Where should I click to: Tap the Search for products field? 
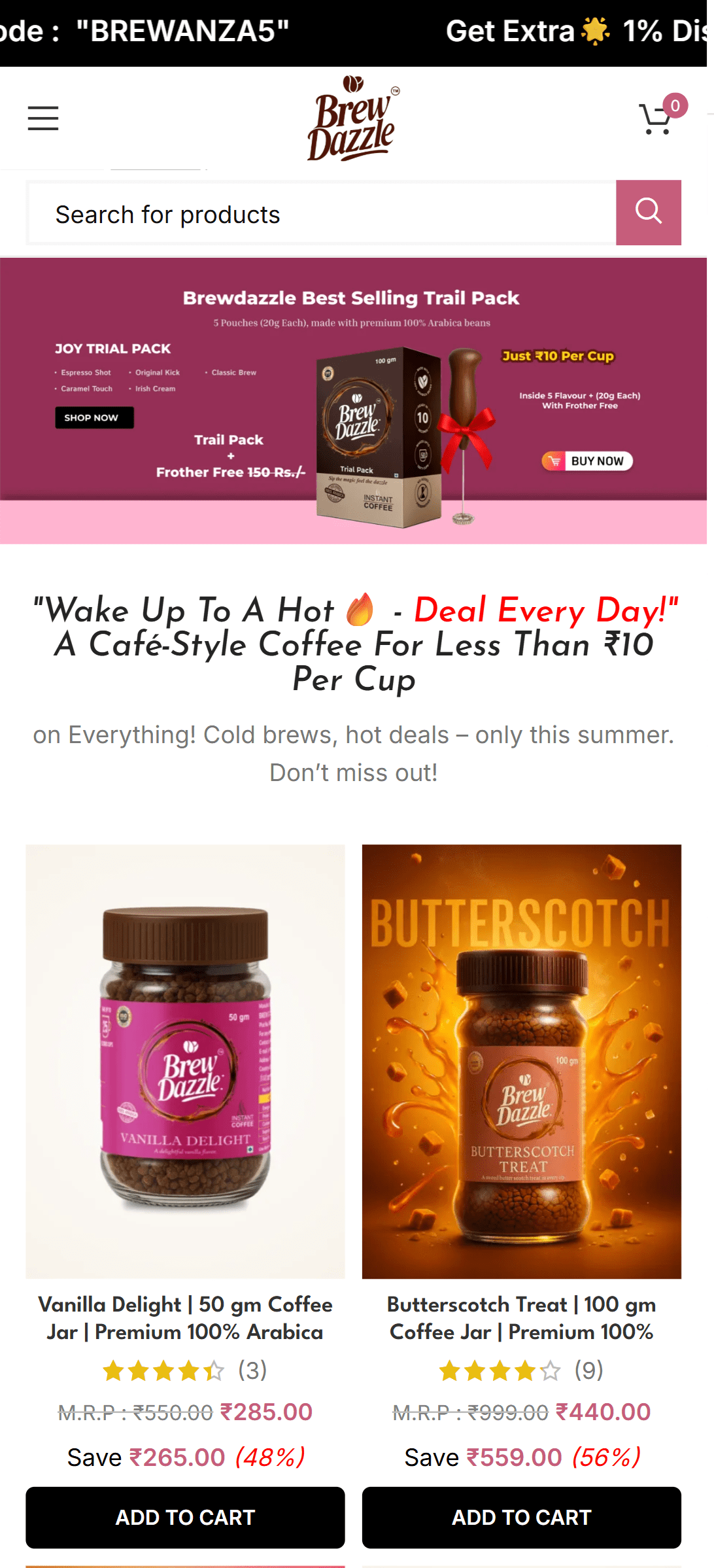322,214
